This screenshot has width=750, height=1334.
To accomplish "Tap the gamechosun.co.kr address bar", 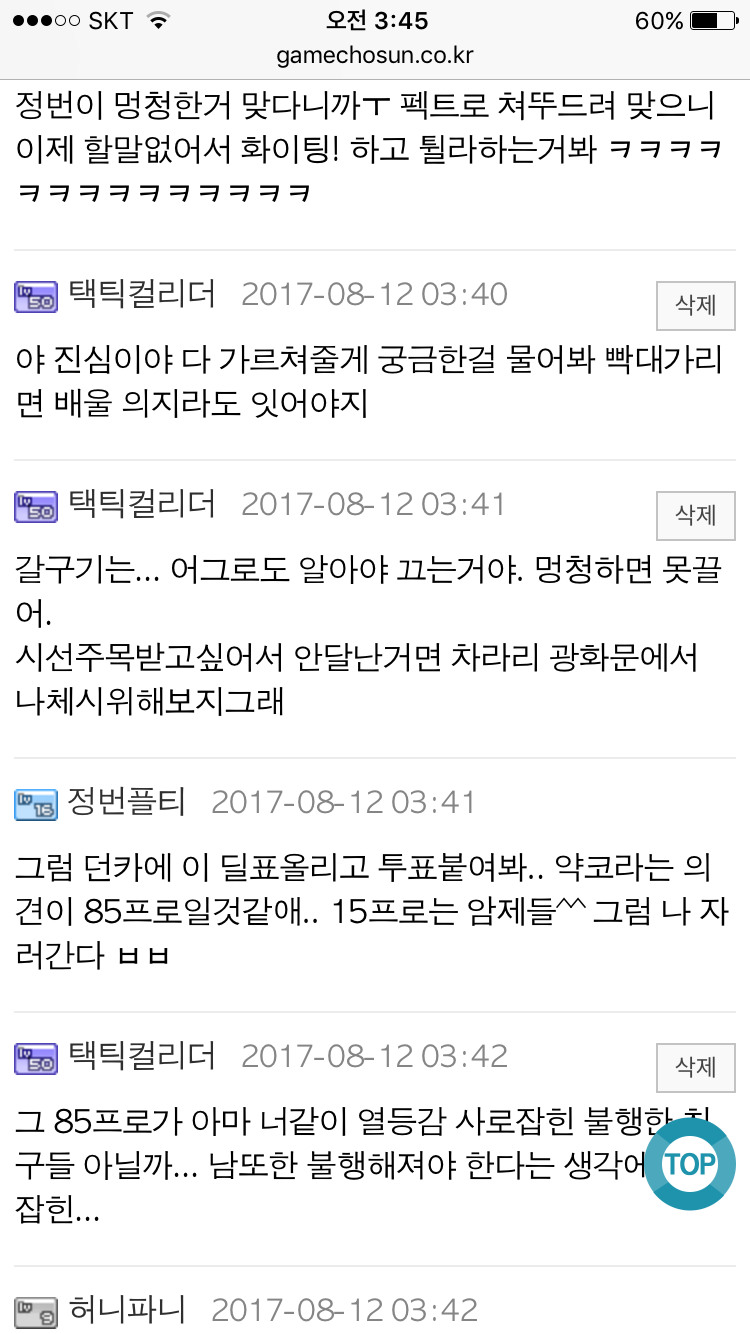I will (x=375, y=55).
